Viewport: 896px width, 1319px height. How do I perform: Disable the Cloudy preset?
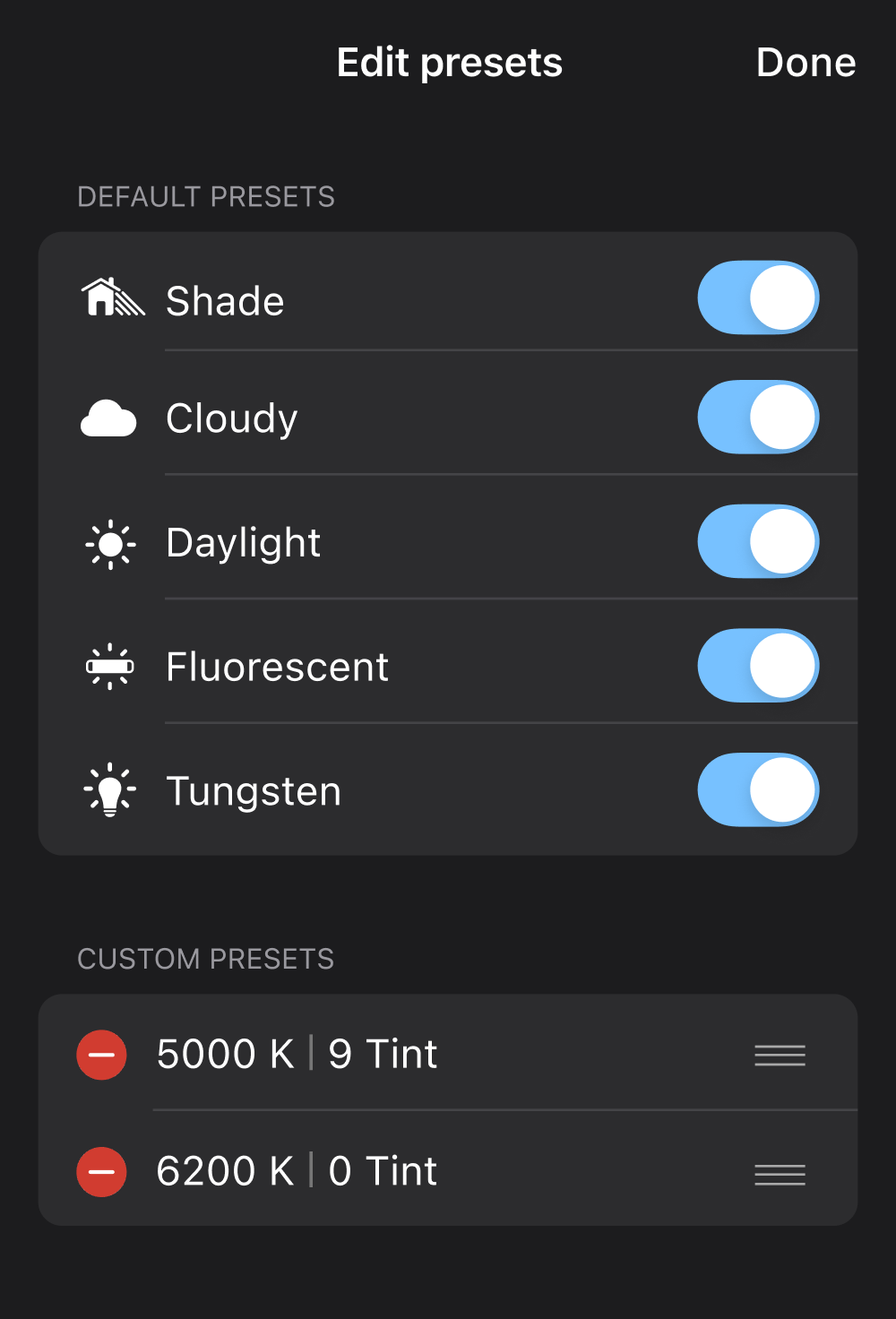pyautogui.click(x=757, y=417)
